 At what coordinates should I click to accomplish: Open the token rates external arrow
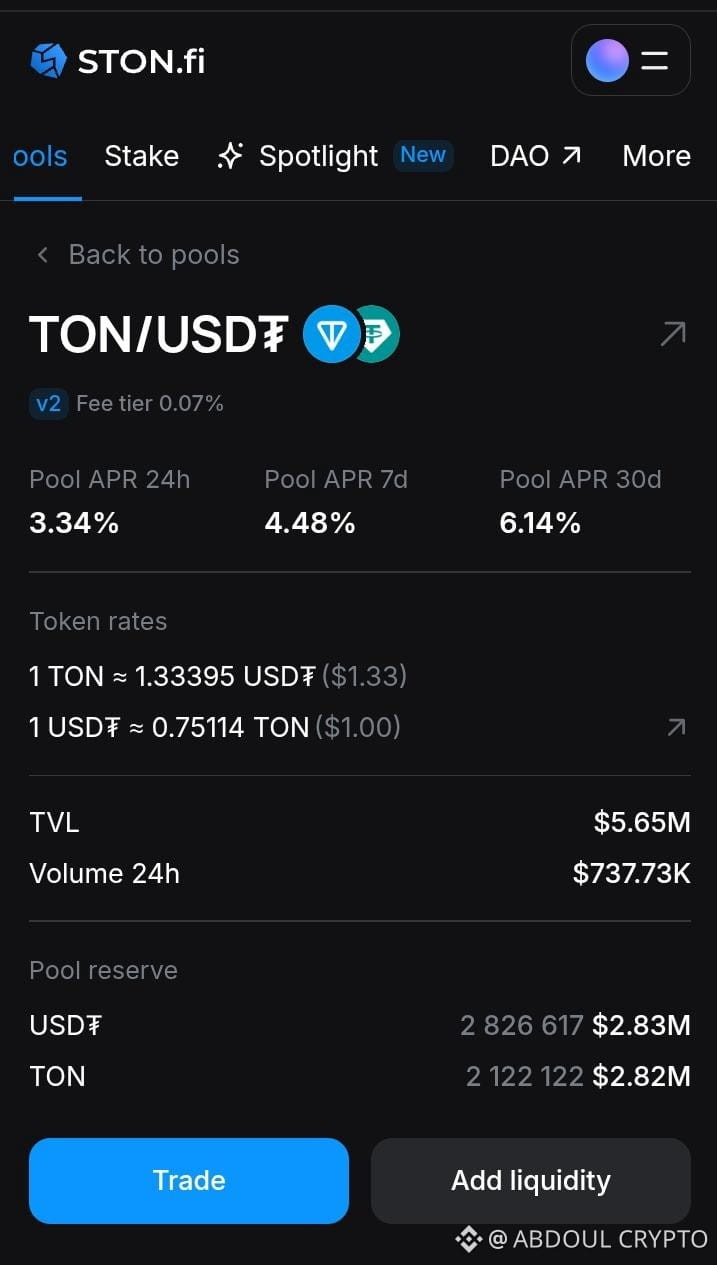[x=676, y=727]
